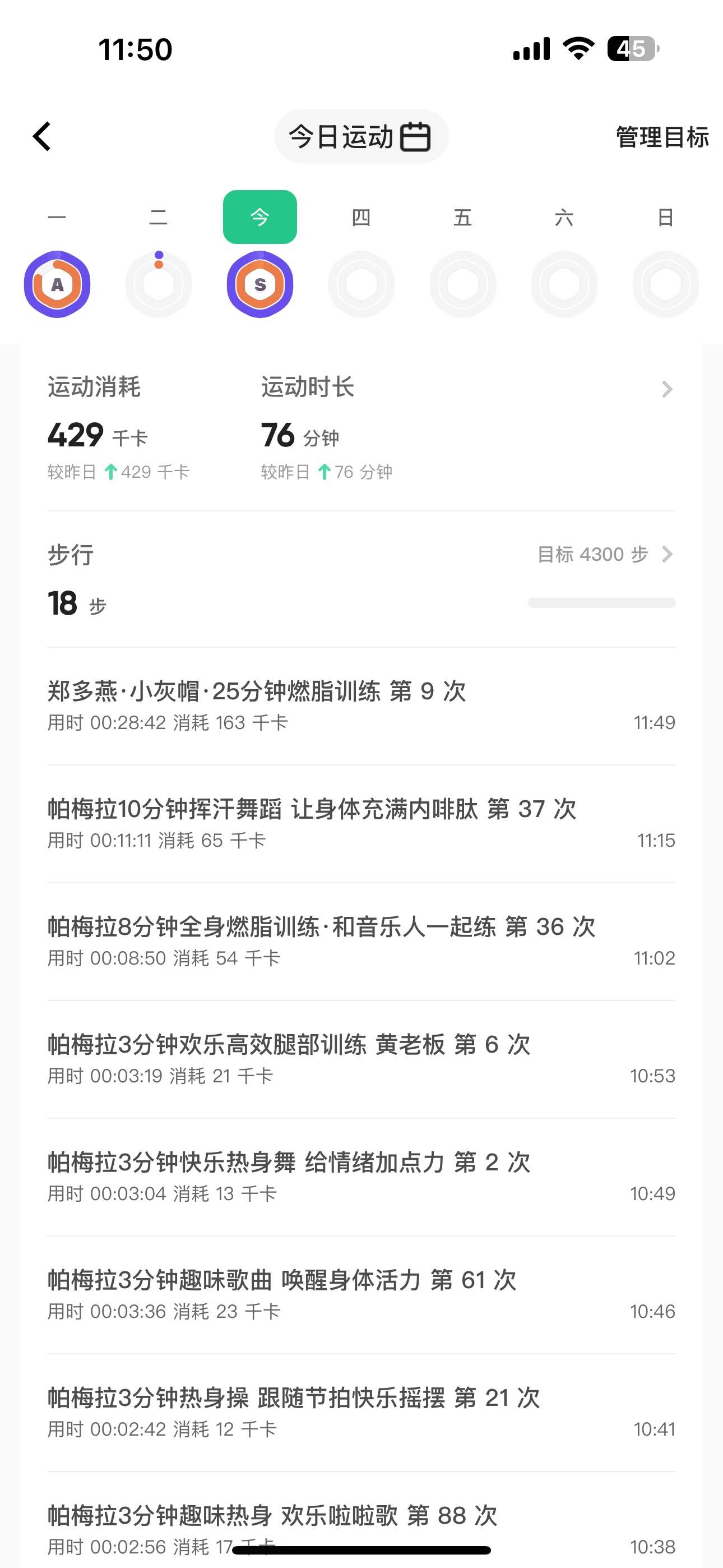Open the 帕梅拉10分钟挥汗舞蹈 record
The height and width of the screenshot is (1568, 723).
point(361,824)
